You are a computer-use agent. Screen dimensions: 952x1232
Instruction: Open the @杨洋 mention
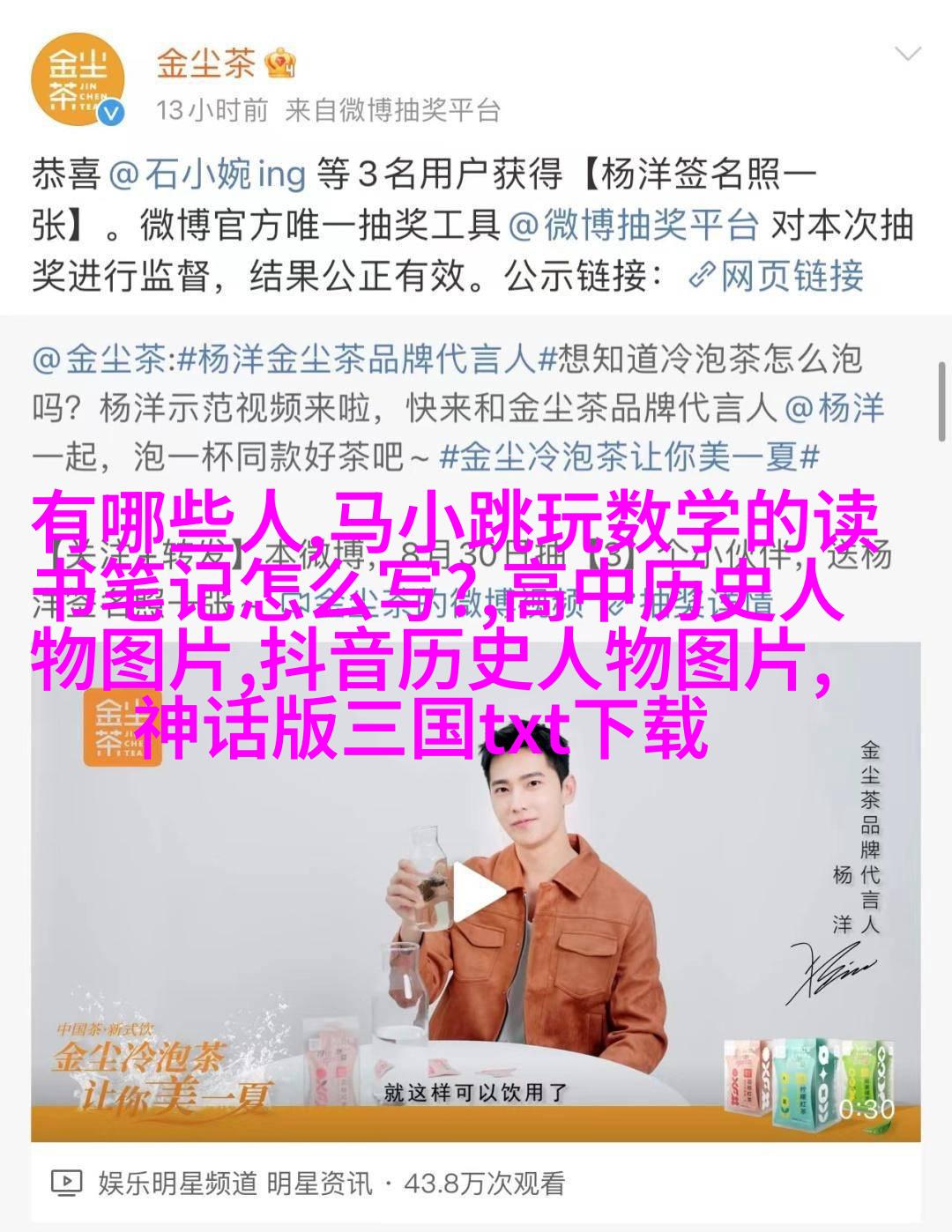click(x=834, y=408)
